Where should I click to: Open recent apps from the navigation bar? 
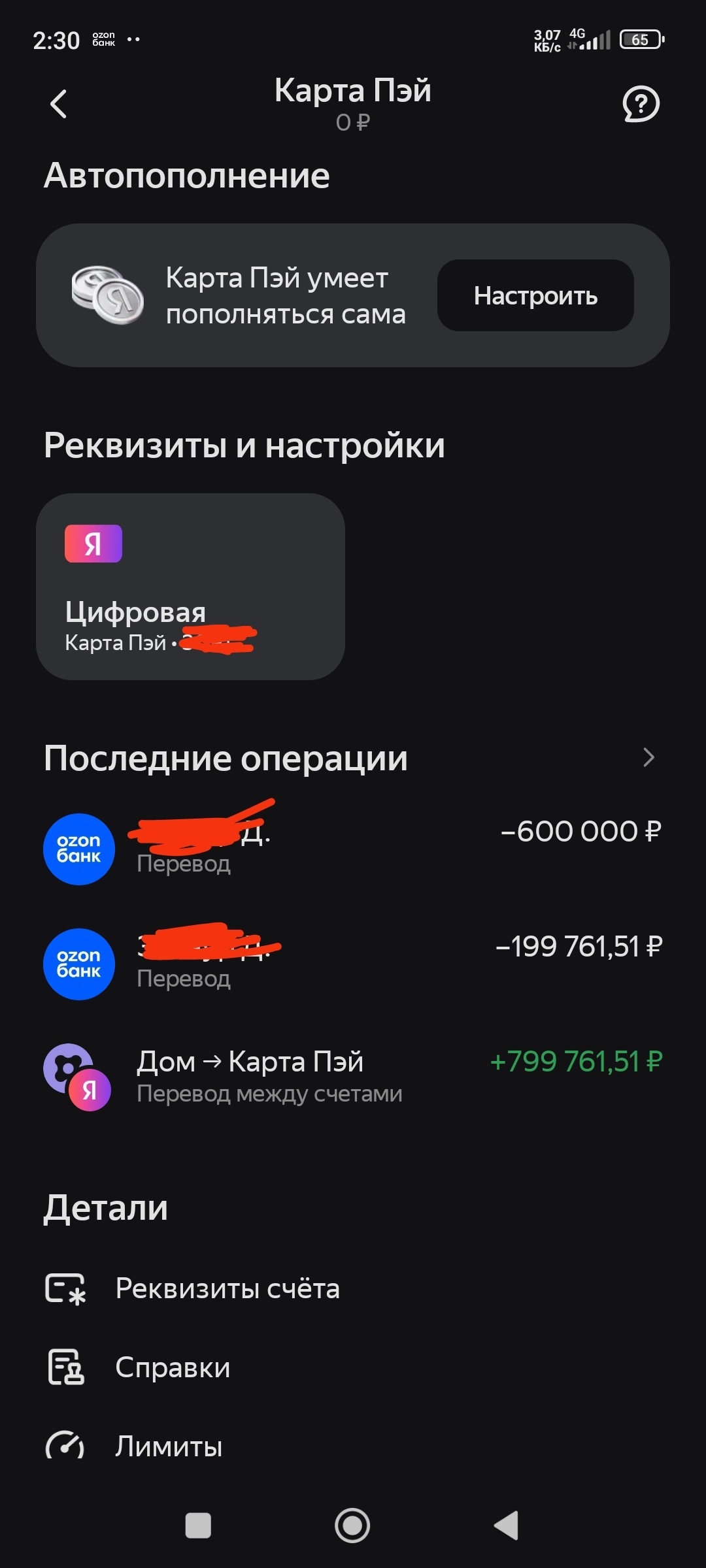click(x=198, y=1526)
